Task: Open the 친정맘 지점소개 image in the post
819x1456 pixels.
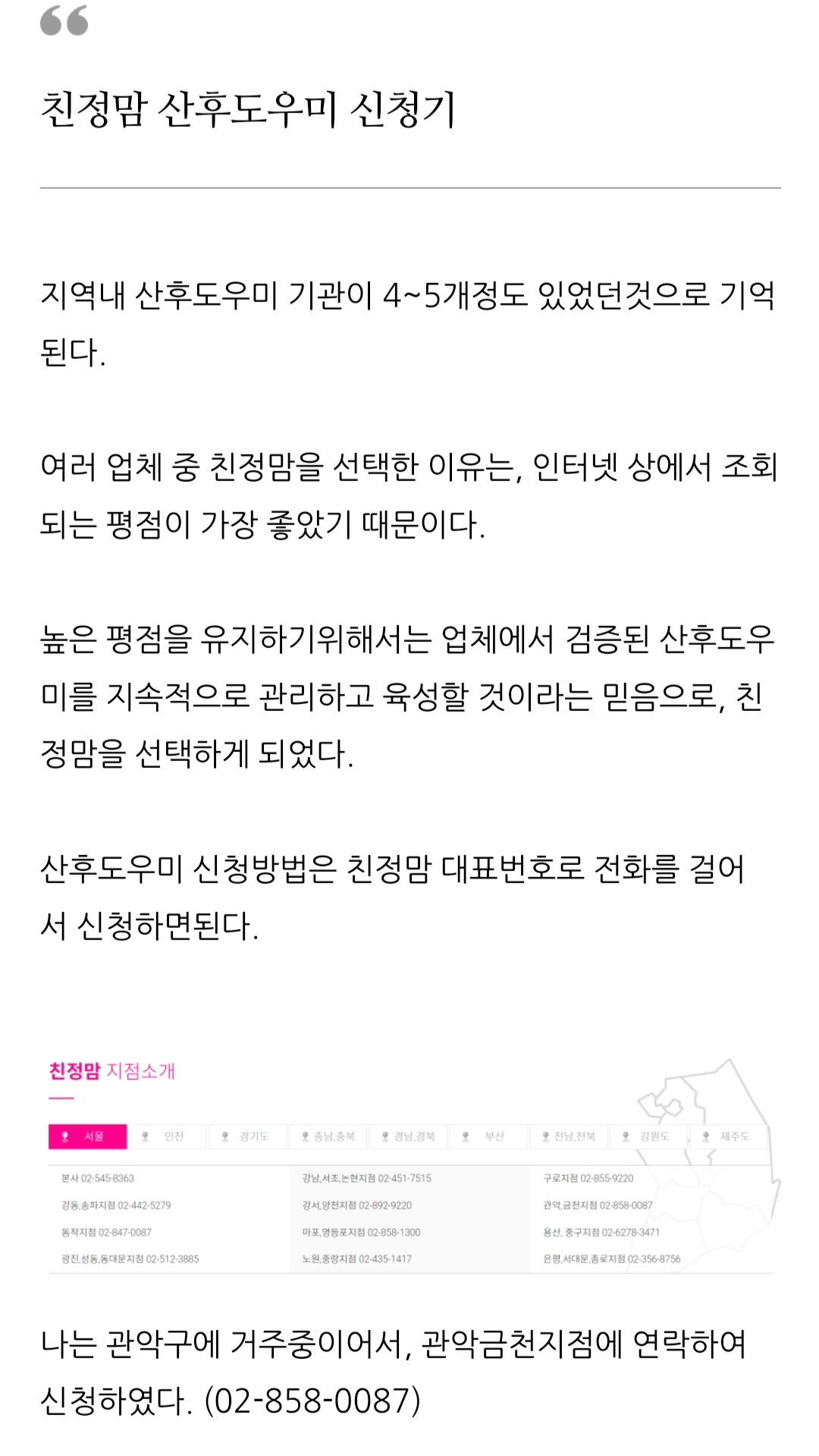Action: click(x=409, y=1165)
